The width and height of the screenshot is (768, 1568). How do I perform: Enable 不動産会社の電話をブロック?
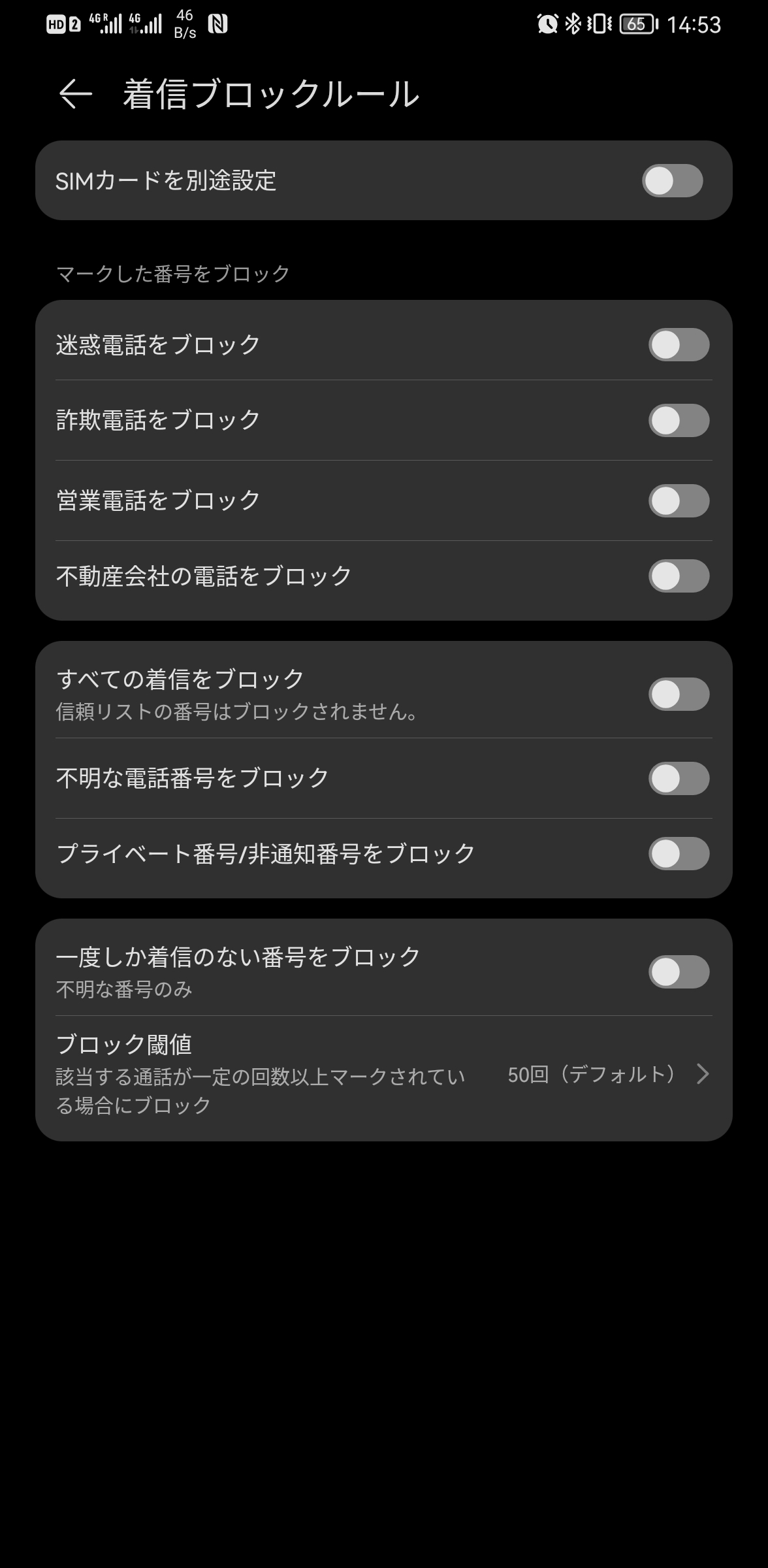tap(679, 576)
